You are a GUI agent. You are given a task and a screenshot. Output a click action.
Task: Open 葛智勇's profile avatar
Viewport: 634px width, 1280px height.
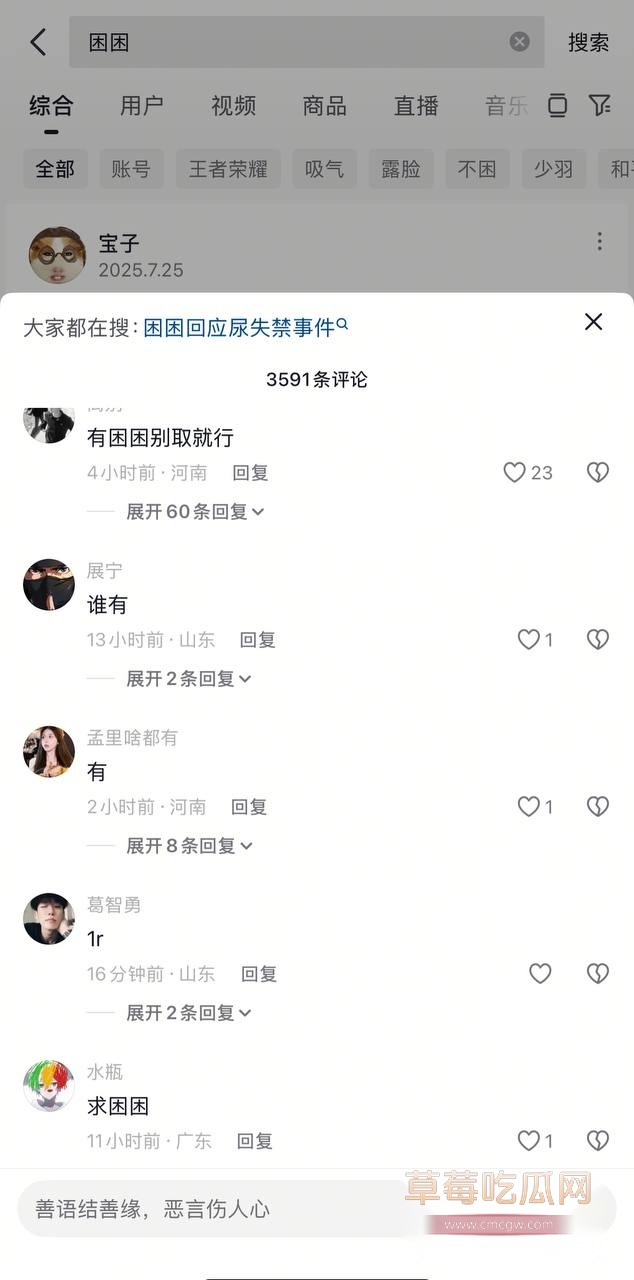[49, 919]
